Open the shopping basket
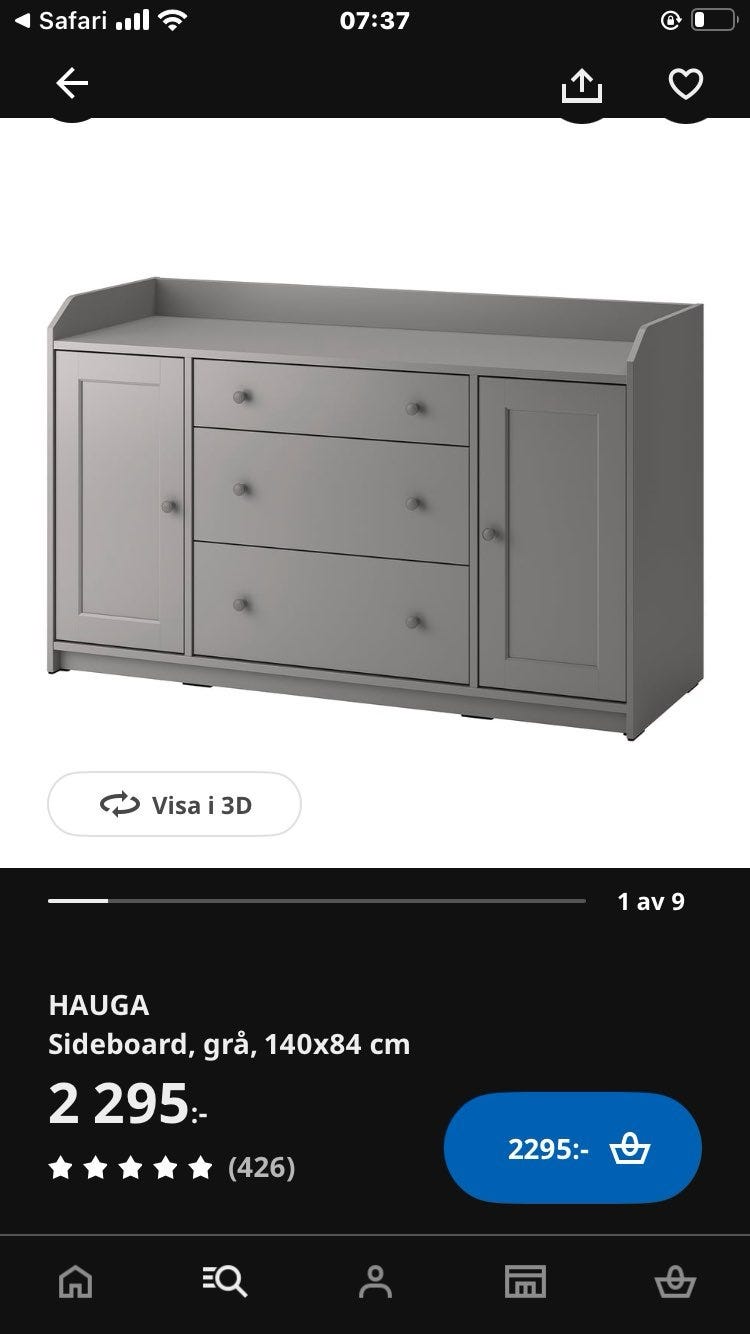This screenshot has width=750, height=1334. 675,1281
